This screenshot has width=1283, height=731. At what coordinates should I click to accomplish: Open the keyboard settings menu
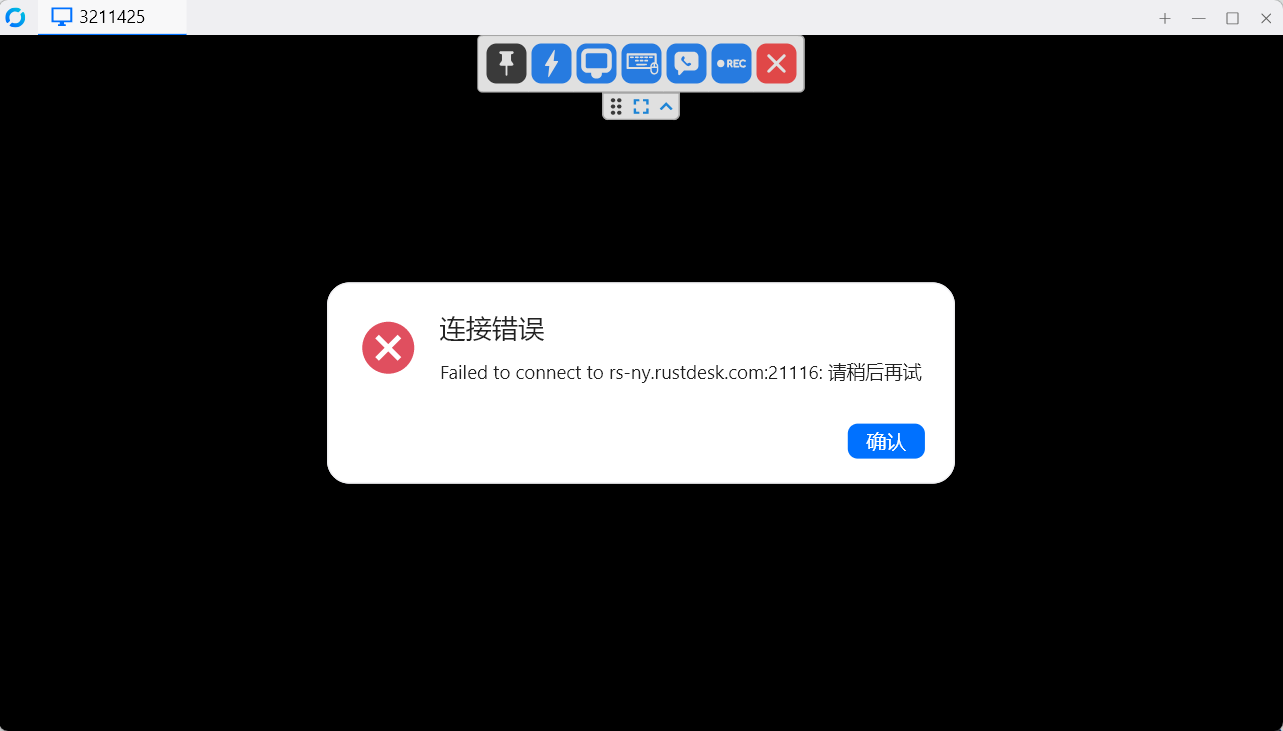641,64
